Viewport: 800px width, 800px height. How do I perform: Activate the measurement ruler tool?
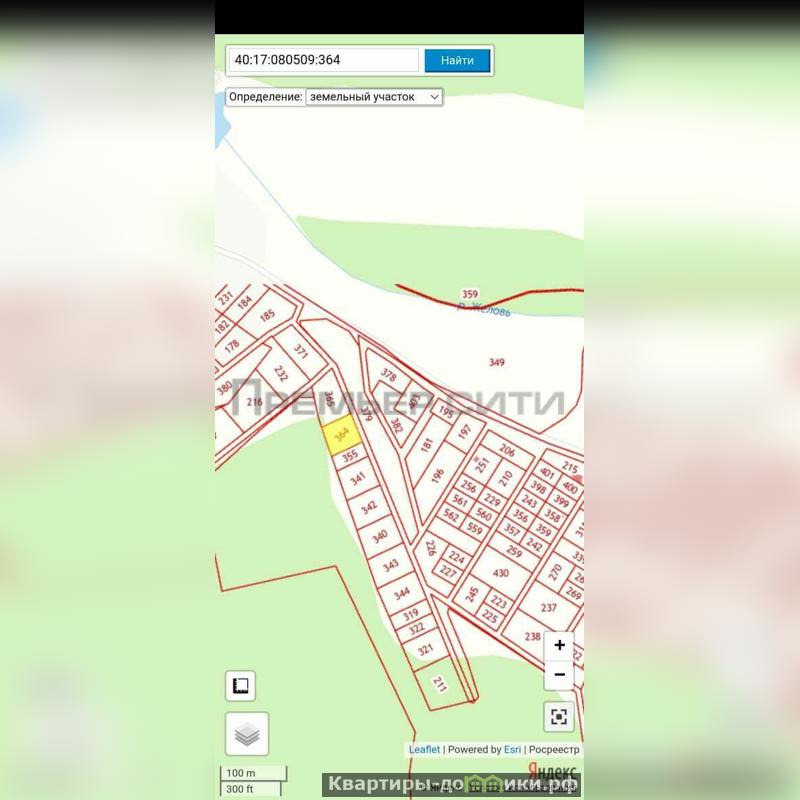[240, 686]
